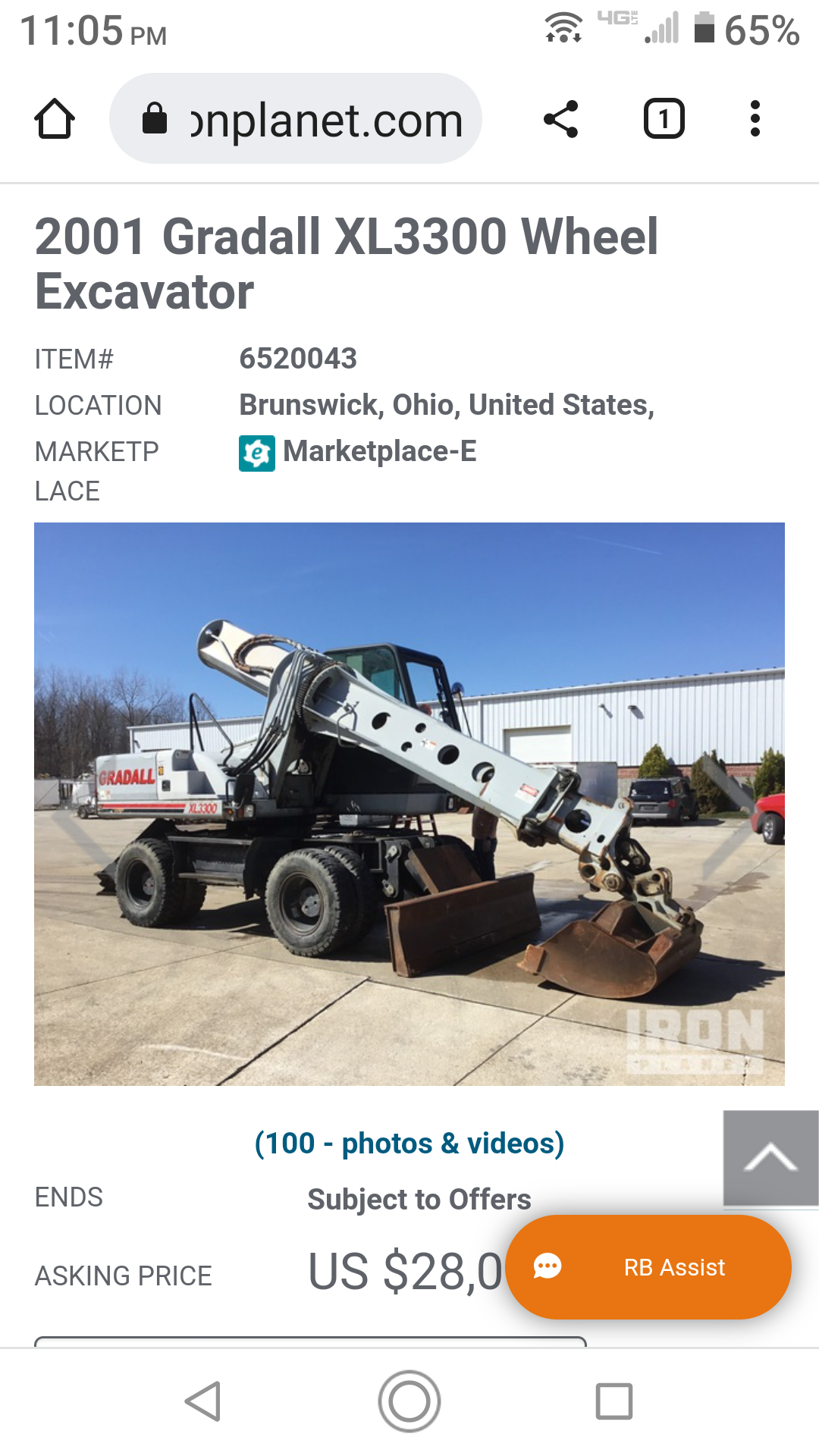This screenshot has width=819, height=1456.
Task: Jump back to top of page
Action: 770,1158
